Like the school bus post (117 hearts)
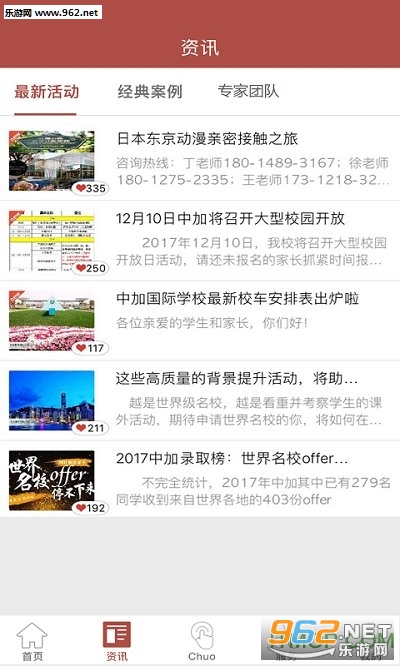400x666 pixels. pyautogui.click(x=90, y=348)
